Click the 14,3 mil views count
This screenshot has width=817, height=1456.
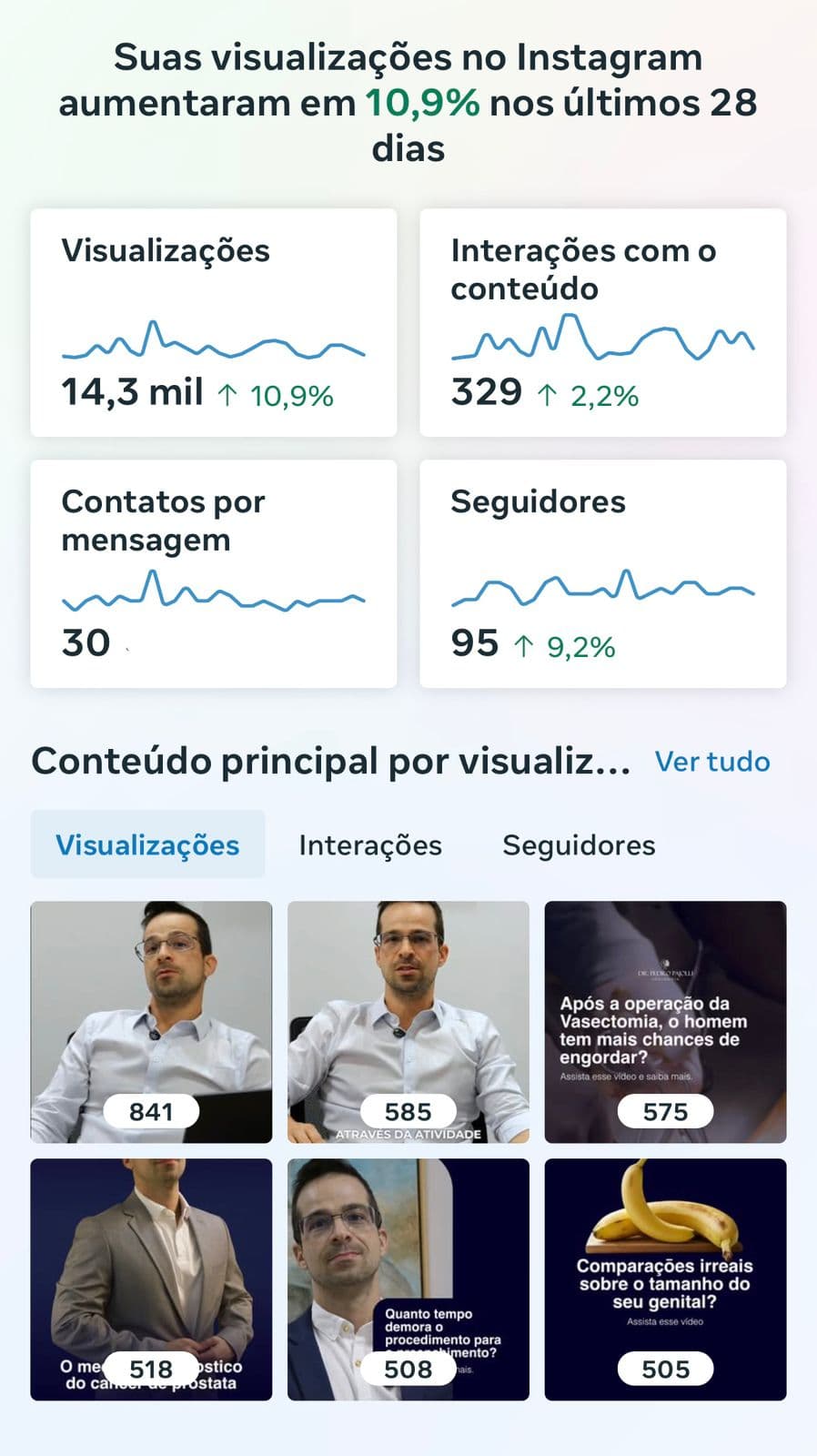click(x=129, y=391)
